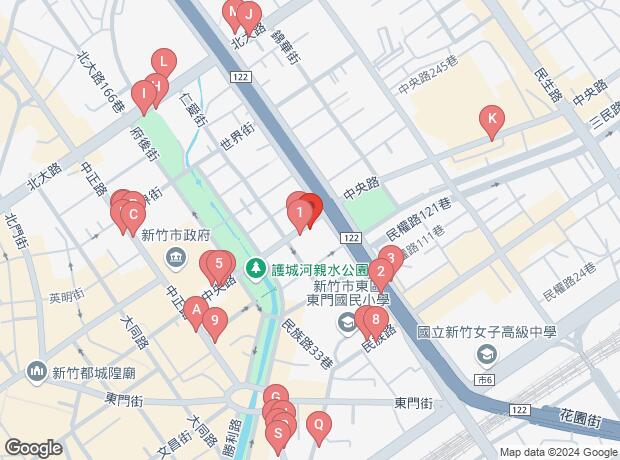
Task: Select the map marker labeled Q
Action: (318, 424)
